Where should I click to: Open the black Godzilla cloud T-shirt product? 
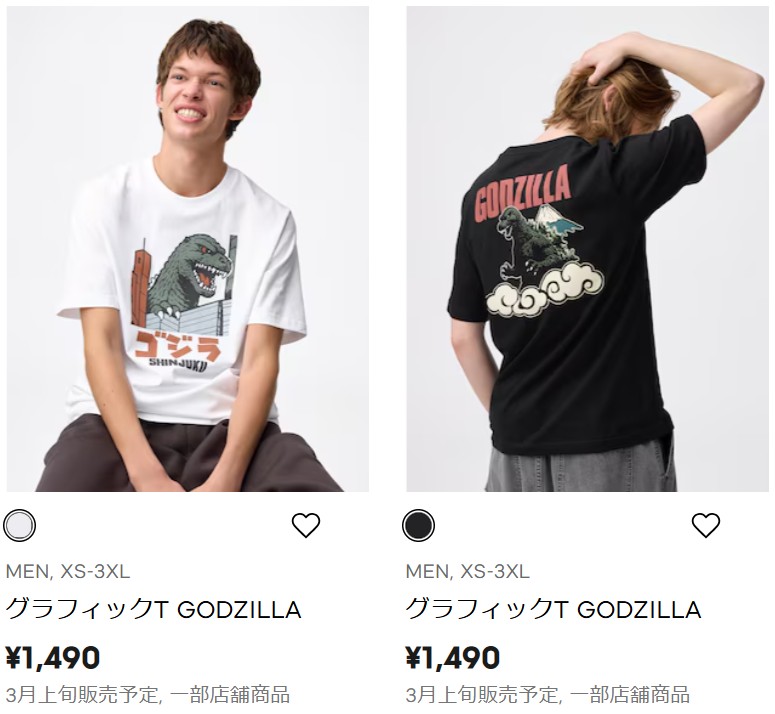(587, 250)
